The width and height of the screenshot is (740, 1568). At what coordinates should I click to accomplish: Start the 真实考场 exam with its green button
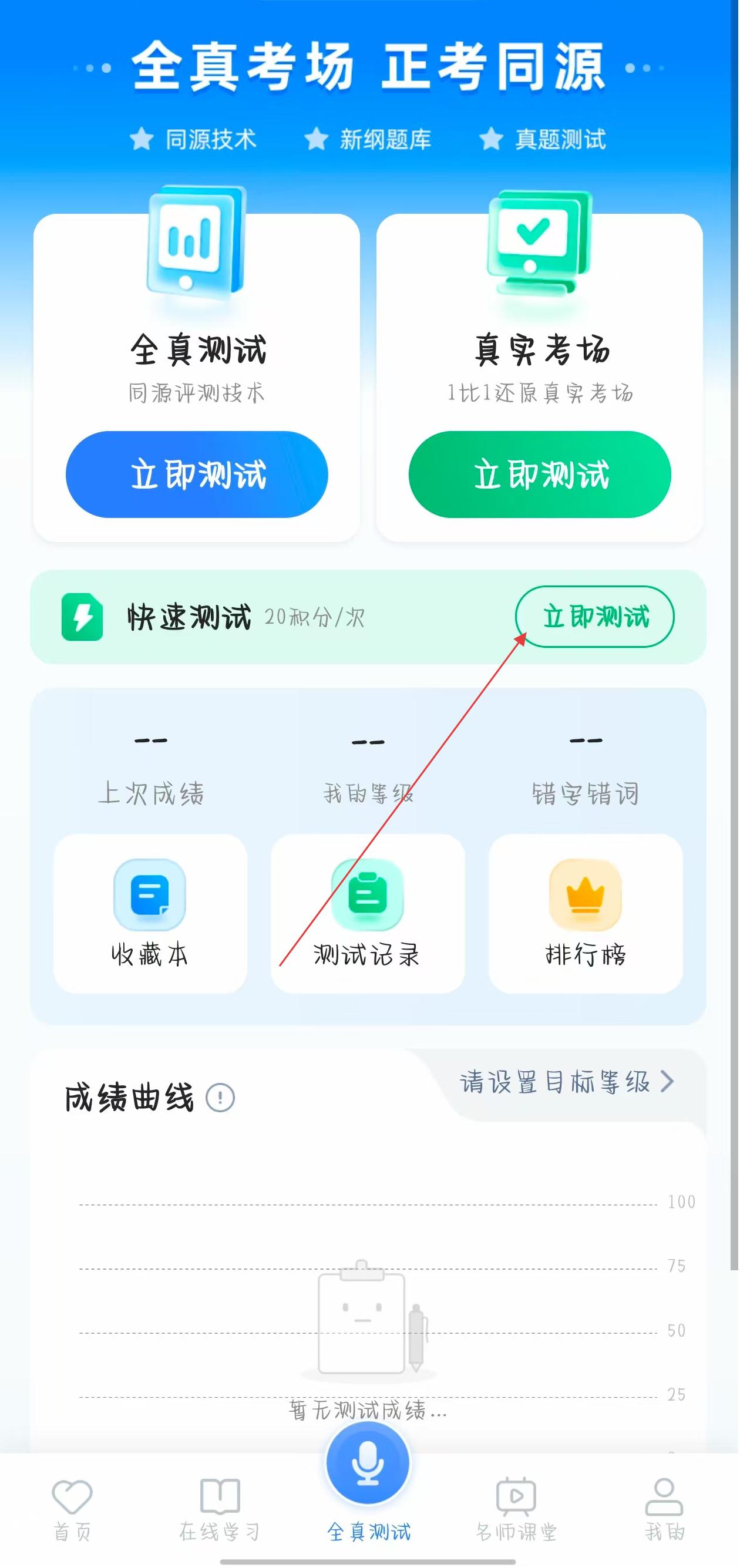540,474
